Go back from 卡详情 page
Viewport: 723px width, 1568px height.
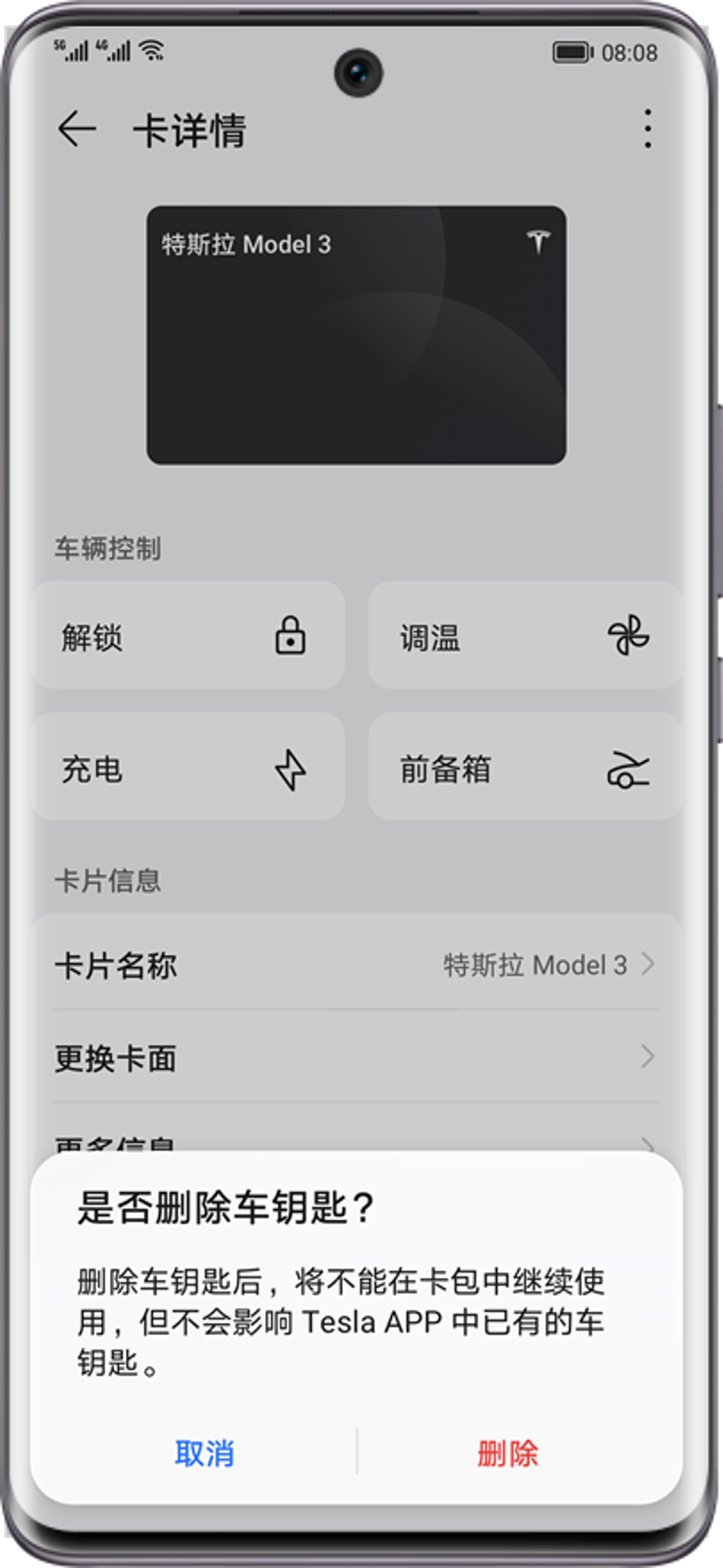click(77, 129)
